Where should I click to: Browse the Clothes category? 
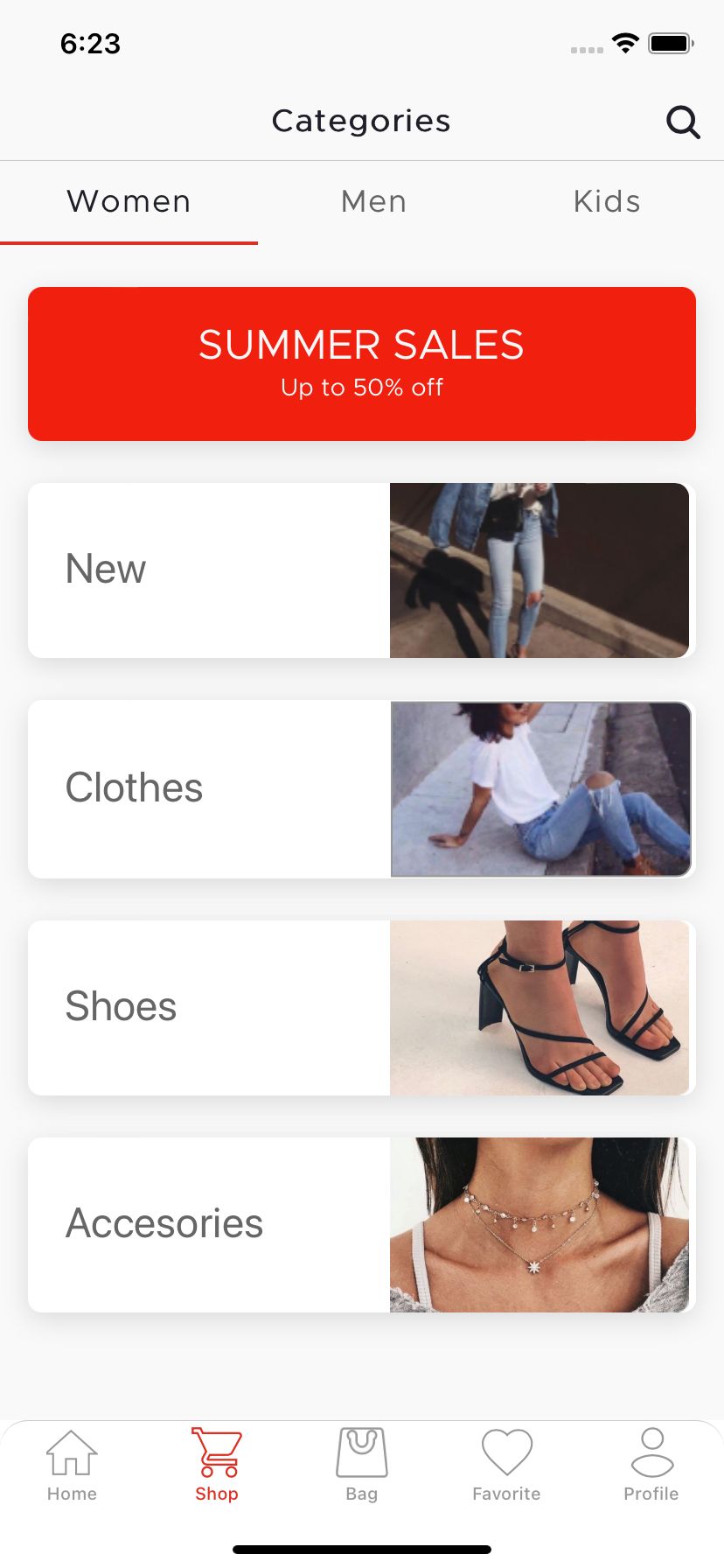pyautogui.click(x=362, y=789)
